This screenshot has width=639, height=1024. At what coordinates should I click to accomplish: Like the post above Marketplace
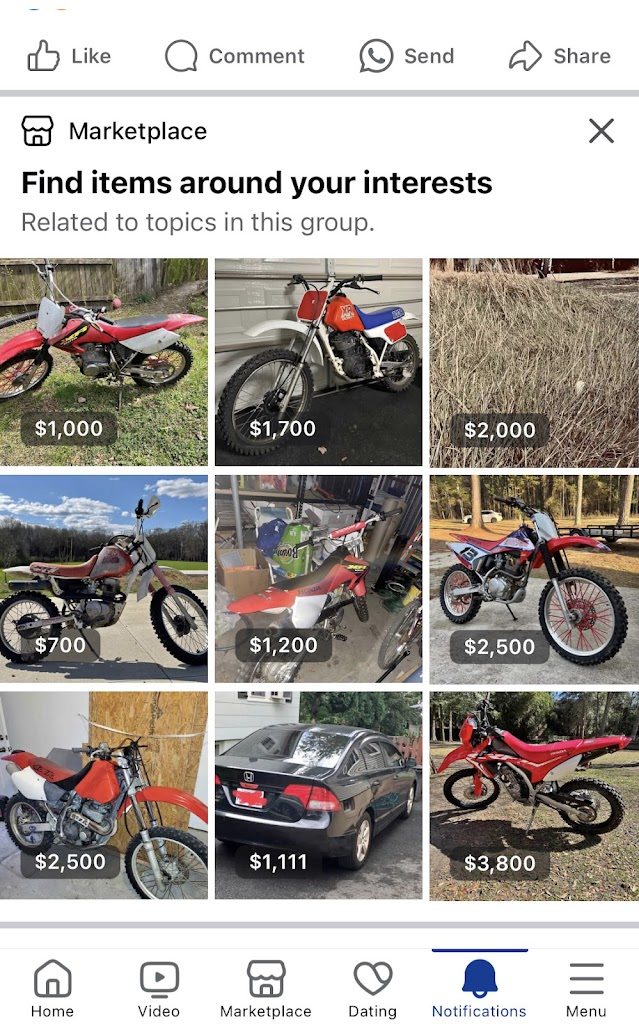point(68,56)
